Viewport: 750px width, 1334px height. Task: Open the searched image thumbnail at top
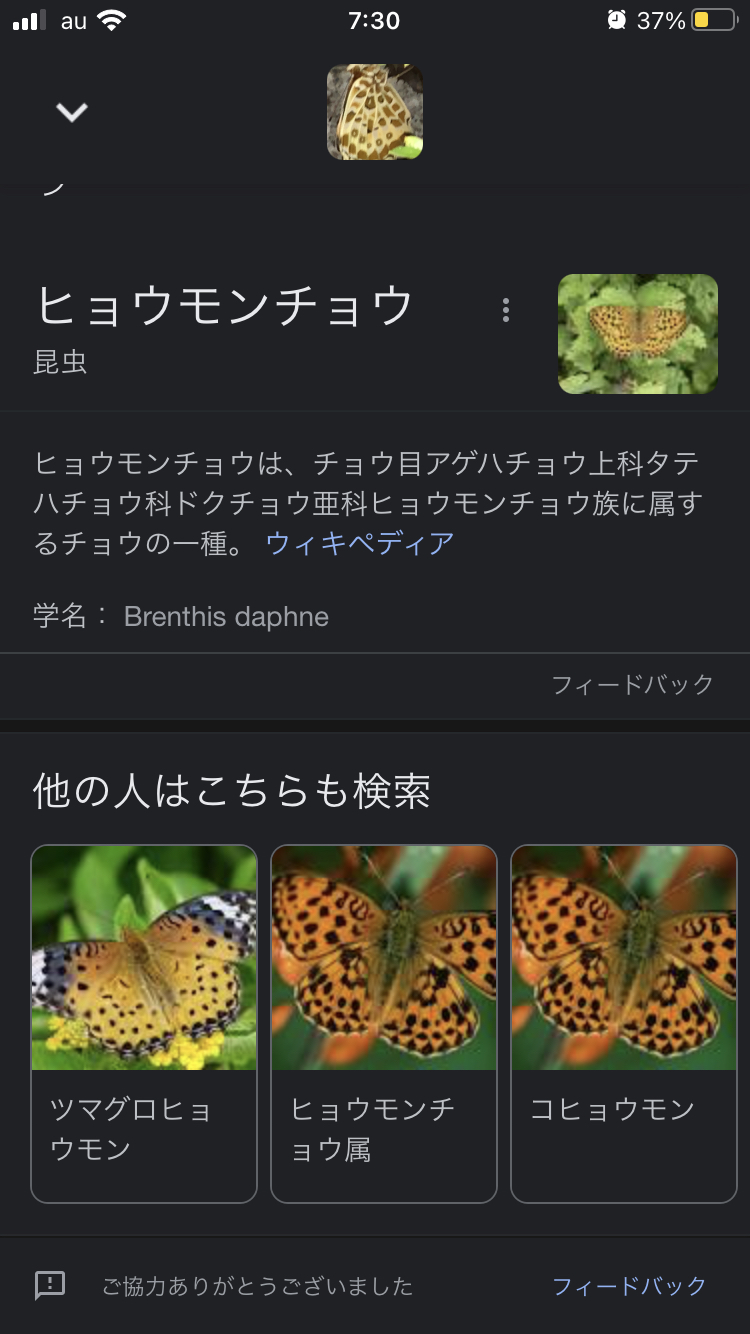coord(375,112)
